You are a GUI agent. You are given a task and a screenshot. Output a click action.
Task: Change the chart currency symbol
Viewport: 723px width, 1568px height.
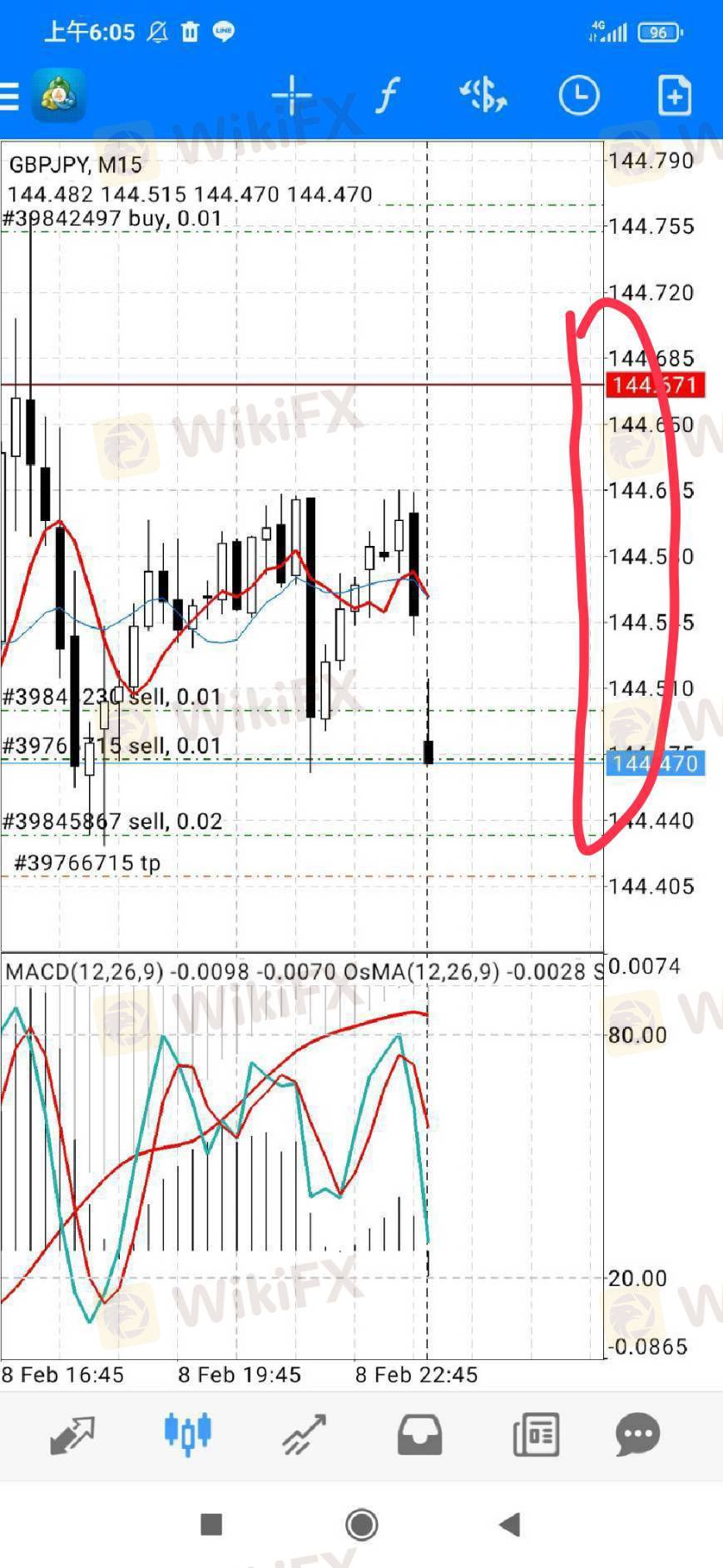click(x=483, y=95)
